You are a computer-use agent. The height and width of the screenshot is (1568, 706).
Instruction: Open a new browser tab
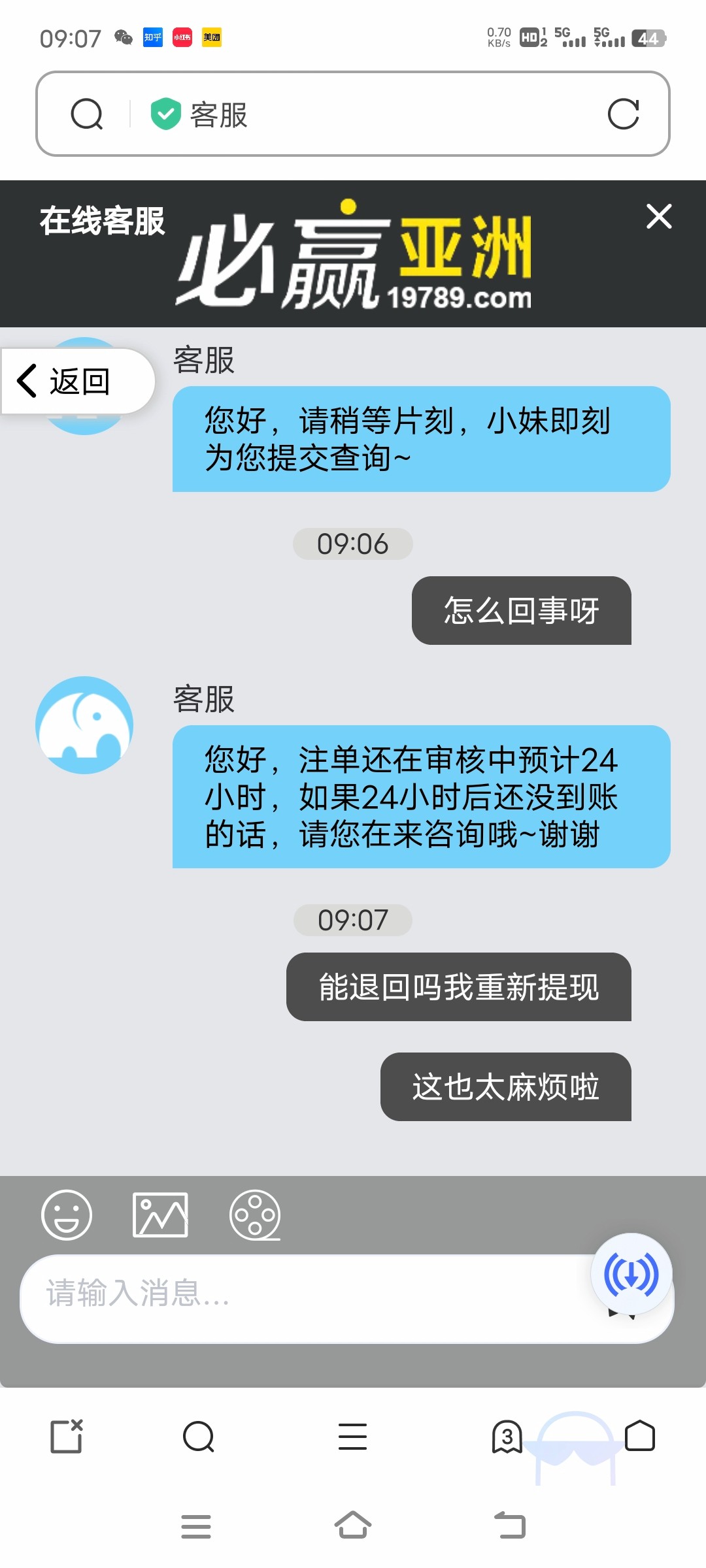pos(67,1436)
